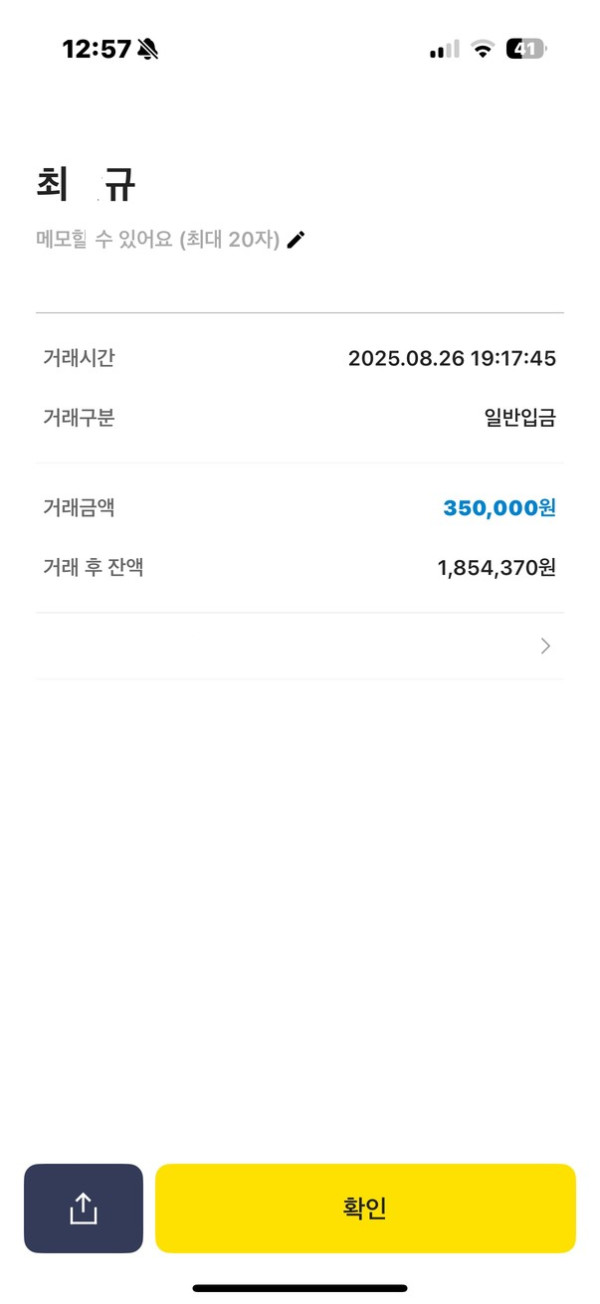This screenshot has height=1304, width=600.
Task: Tap the pencil icon to edit memo
Action: pos(296,240)
